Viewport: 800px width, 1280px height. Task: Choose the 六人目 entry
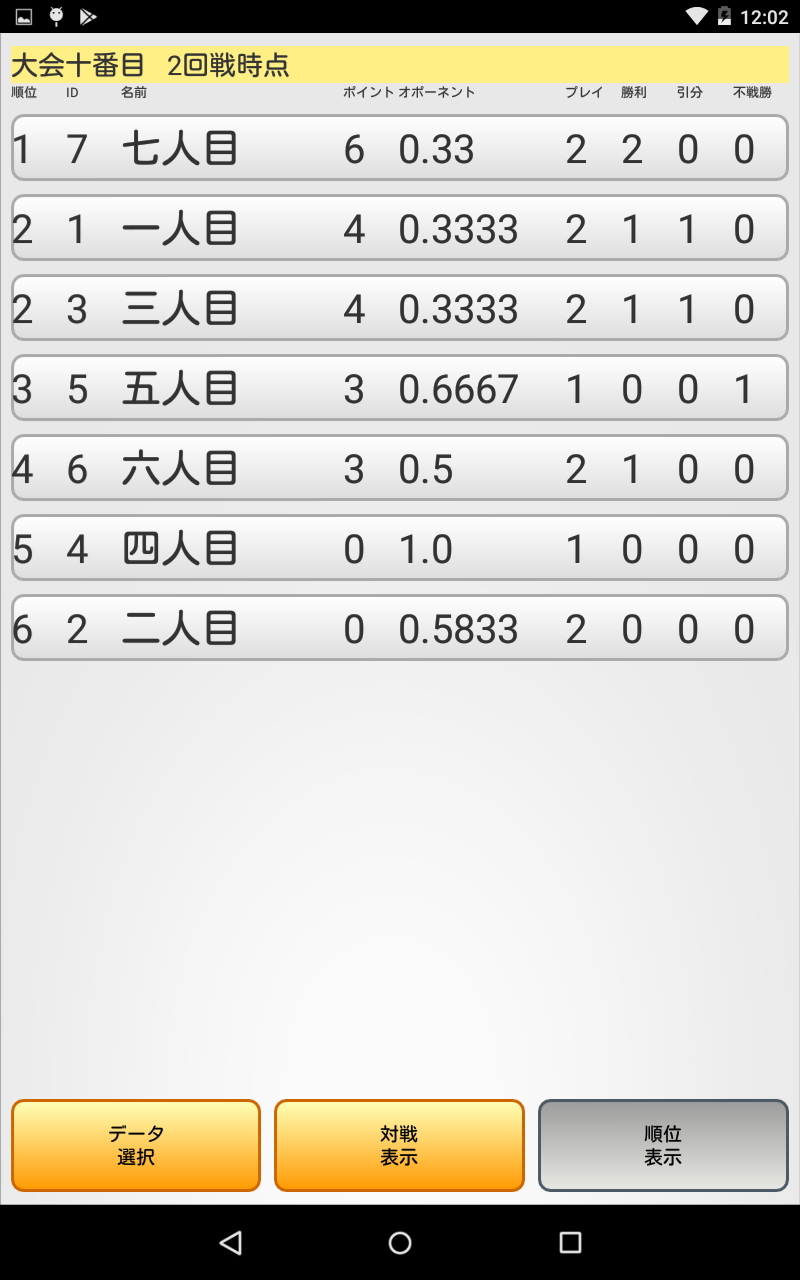tap(400, 468)
